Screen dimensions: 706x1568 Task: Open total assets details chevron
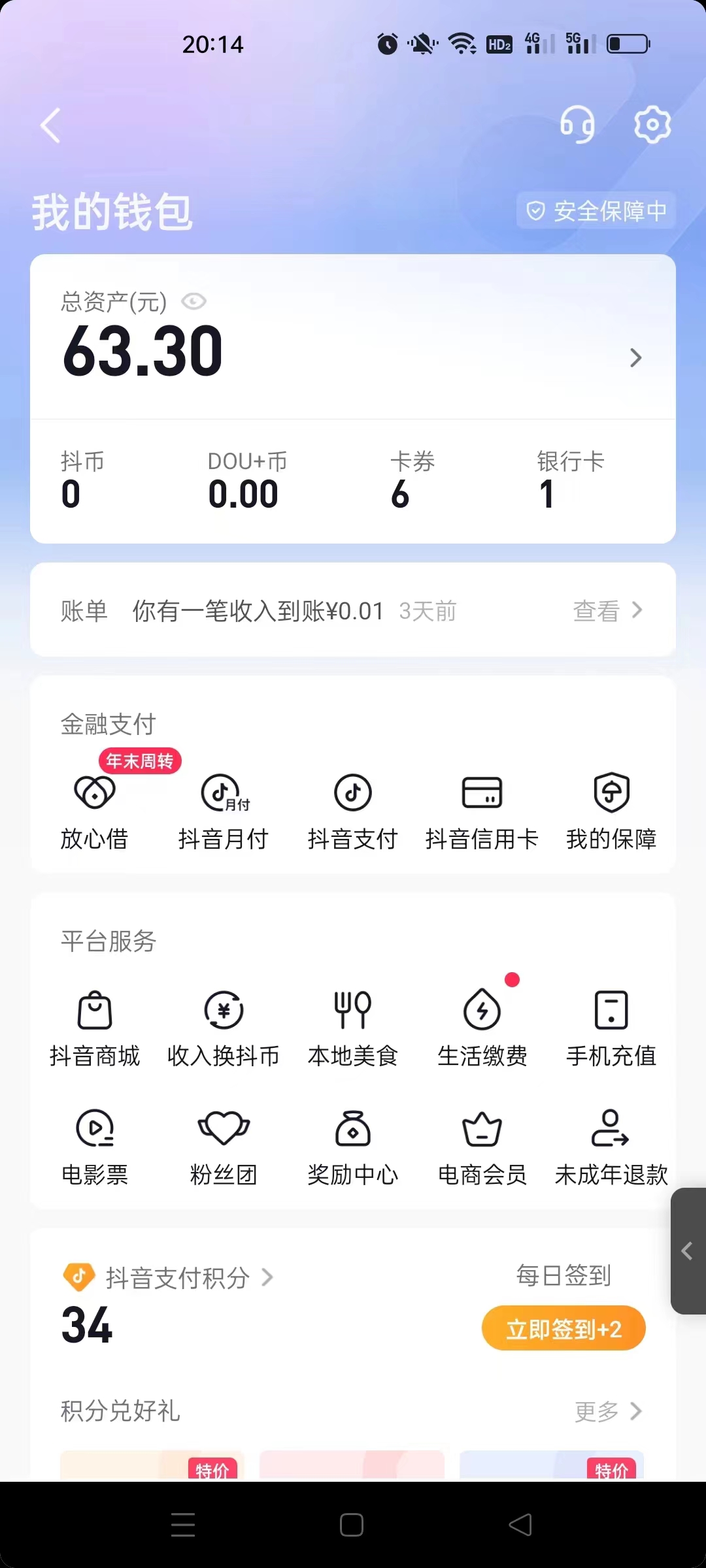coord(635,357)
